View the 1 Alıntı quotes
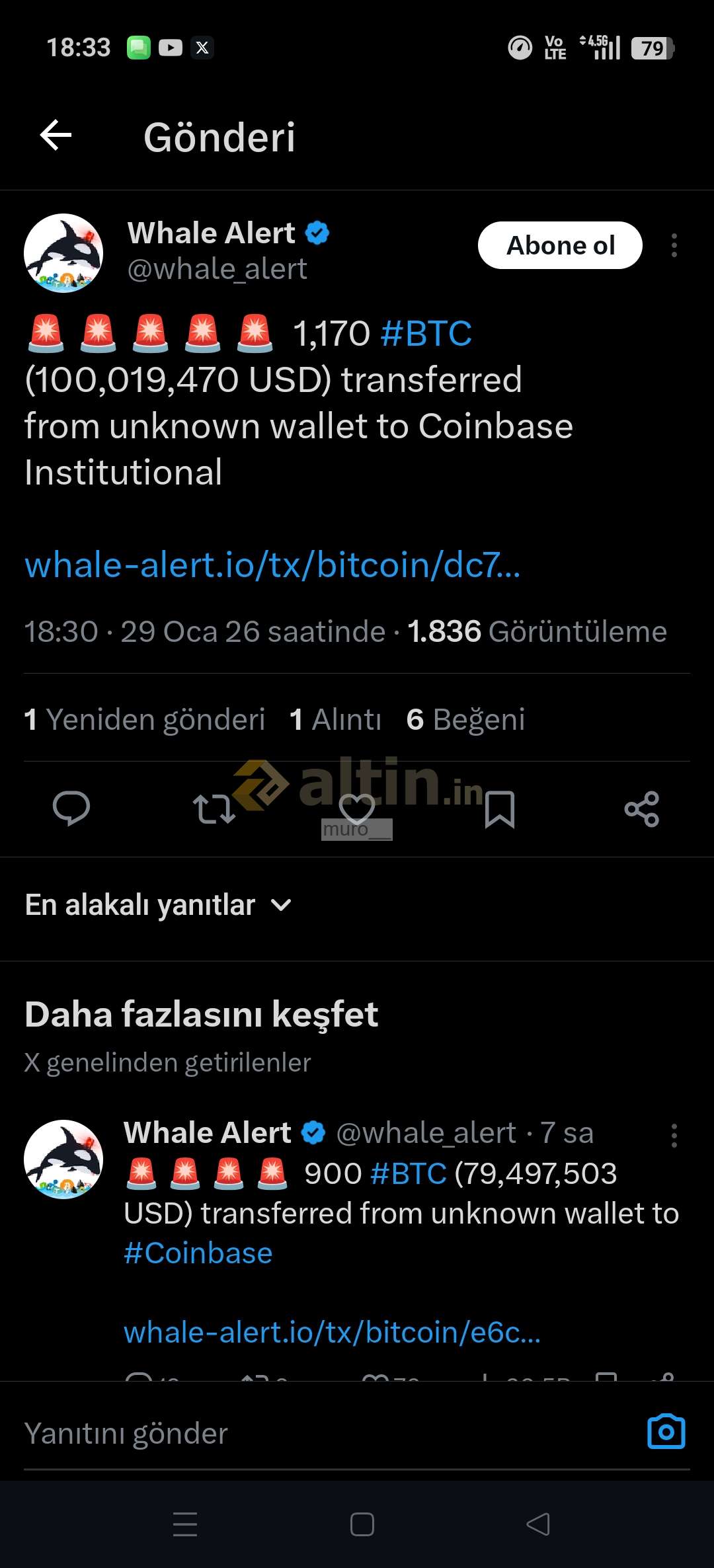This screenshot has height=1568, width=714. (x=335, y=719)
